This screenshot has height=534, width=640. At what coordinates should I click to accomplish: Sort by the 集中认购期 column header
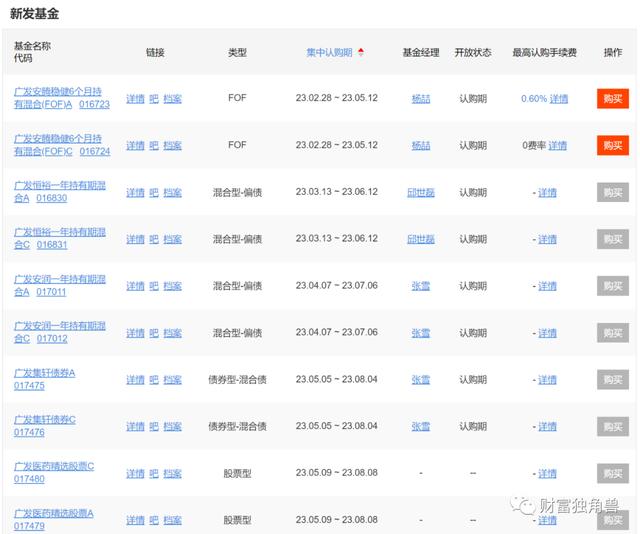coord(329,52)
